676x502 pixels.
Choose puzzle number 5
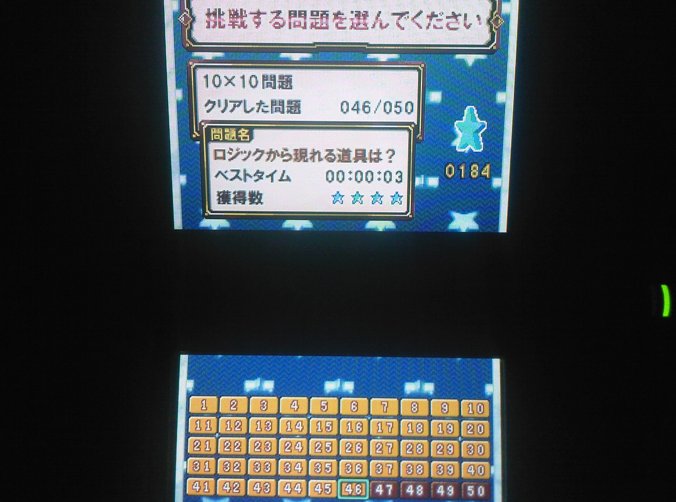coord(323,407)
